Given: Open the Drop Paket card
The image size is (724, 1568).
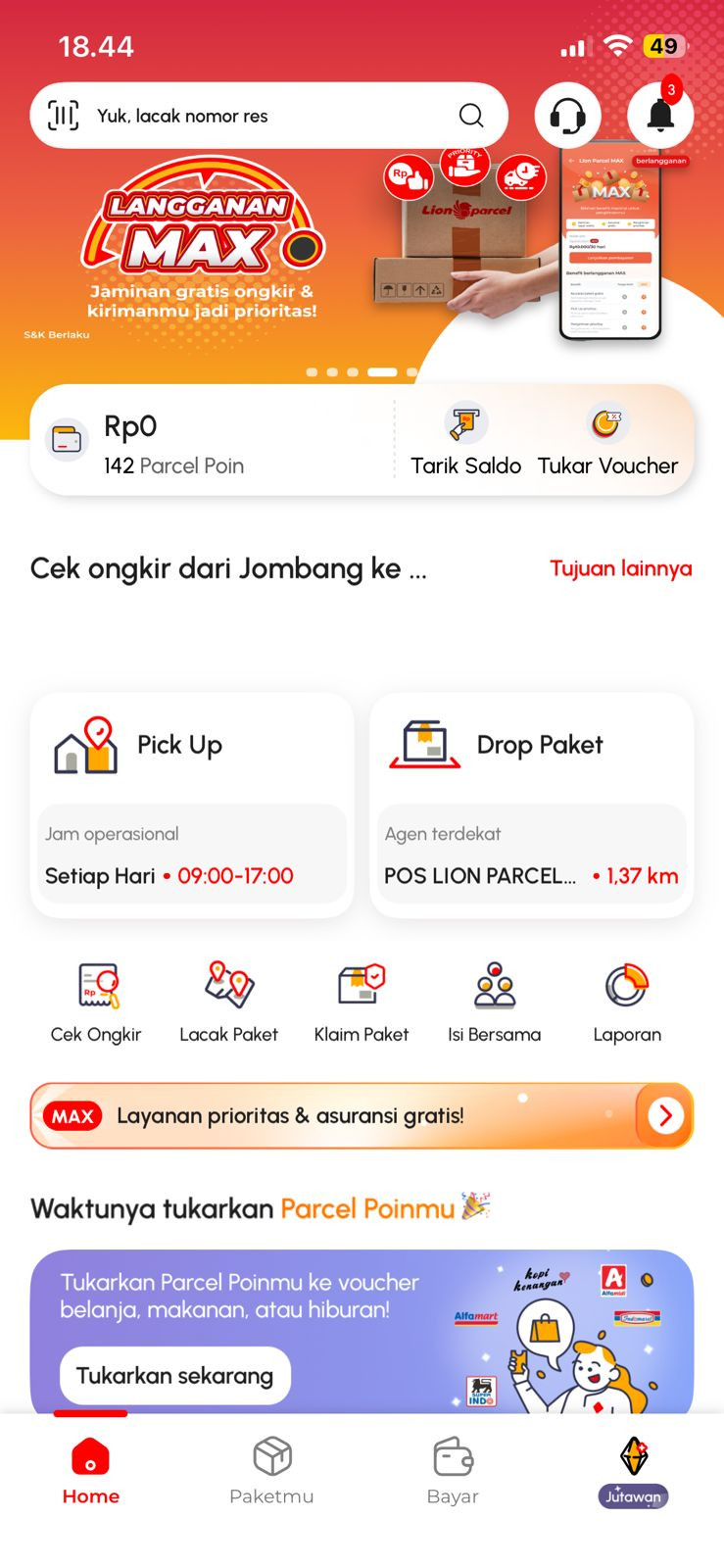Looking at the screenshot, I should point(531,806).
